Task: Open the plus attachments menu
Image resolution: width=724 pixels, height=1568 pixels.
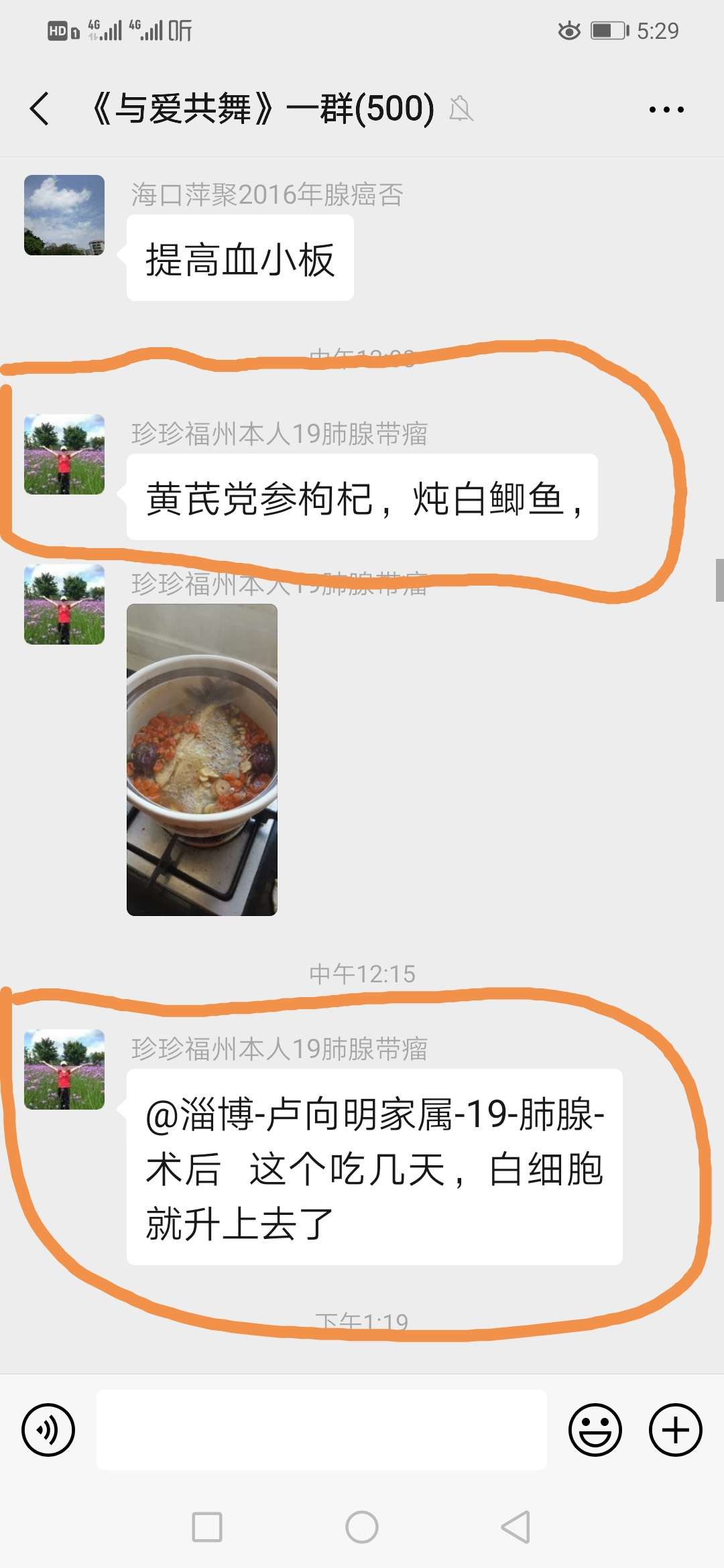Action: tap(675, 1430)
